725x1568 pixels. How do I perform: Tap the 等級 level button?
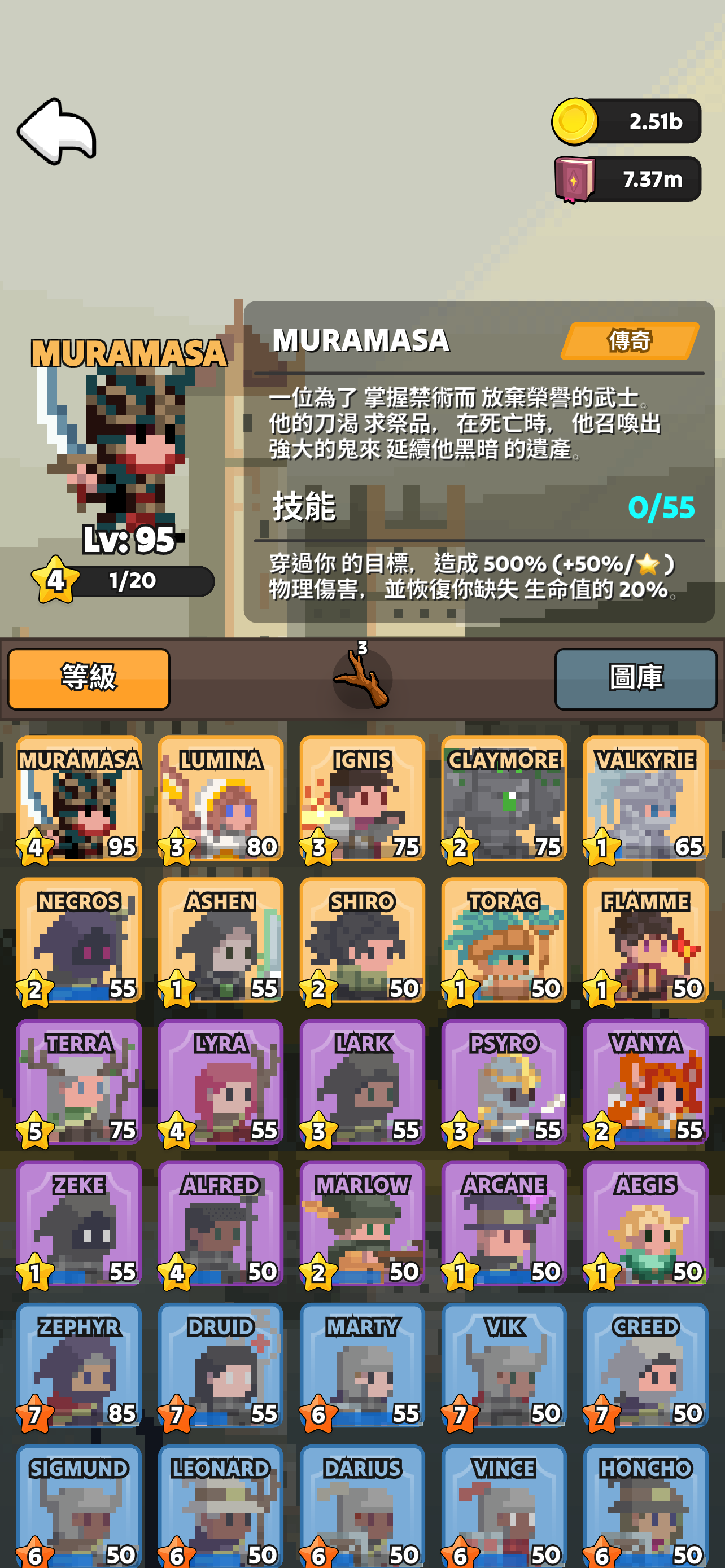coord(89,678)
